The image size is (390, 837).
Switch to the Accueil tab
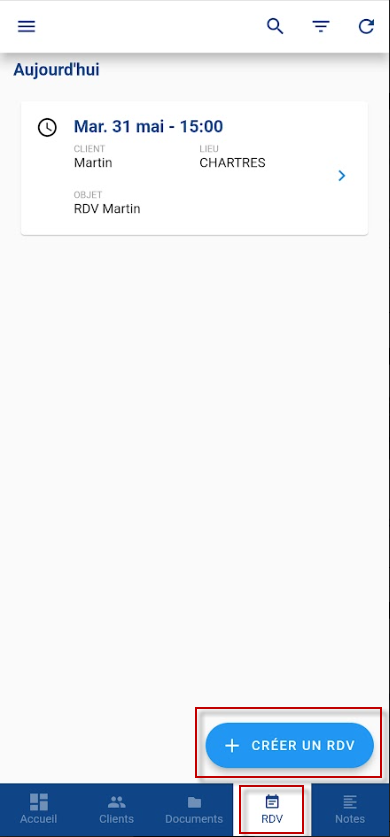tap(38, 809)
